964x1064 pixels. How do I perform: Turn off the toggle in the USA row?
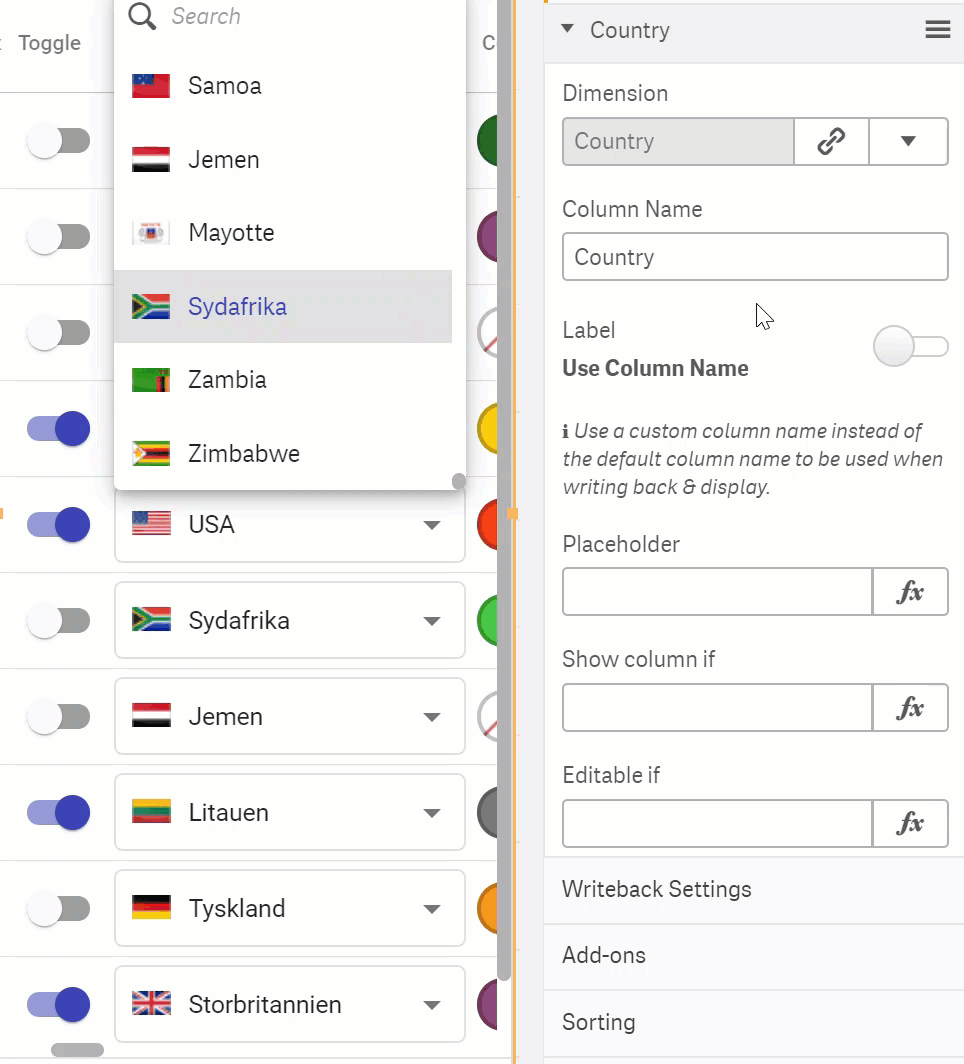(58, 525)
